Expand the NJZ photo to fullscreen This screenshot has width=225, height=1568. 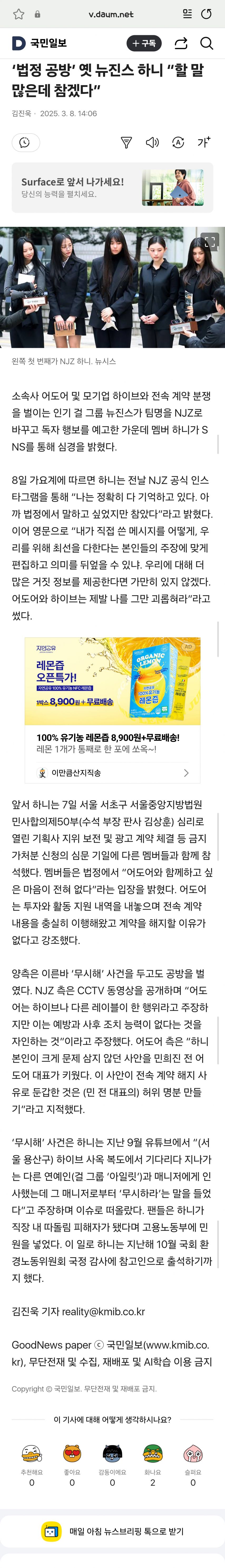pyautogui.click(x=210, y=242)
